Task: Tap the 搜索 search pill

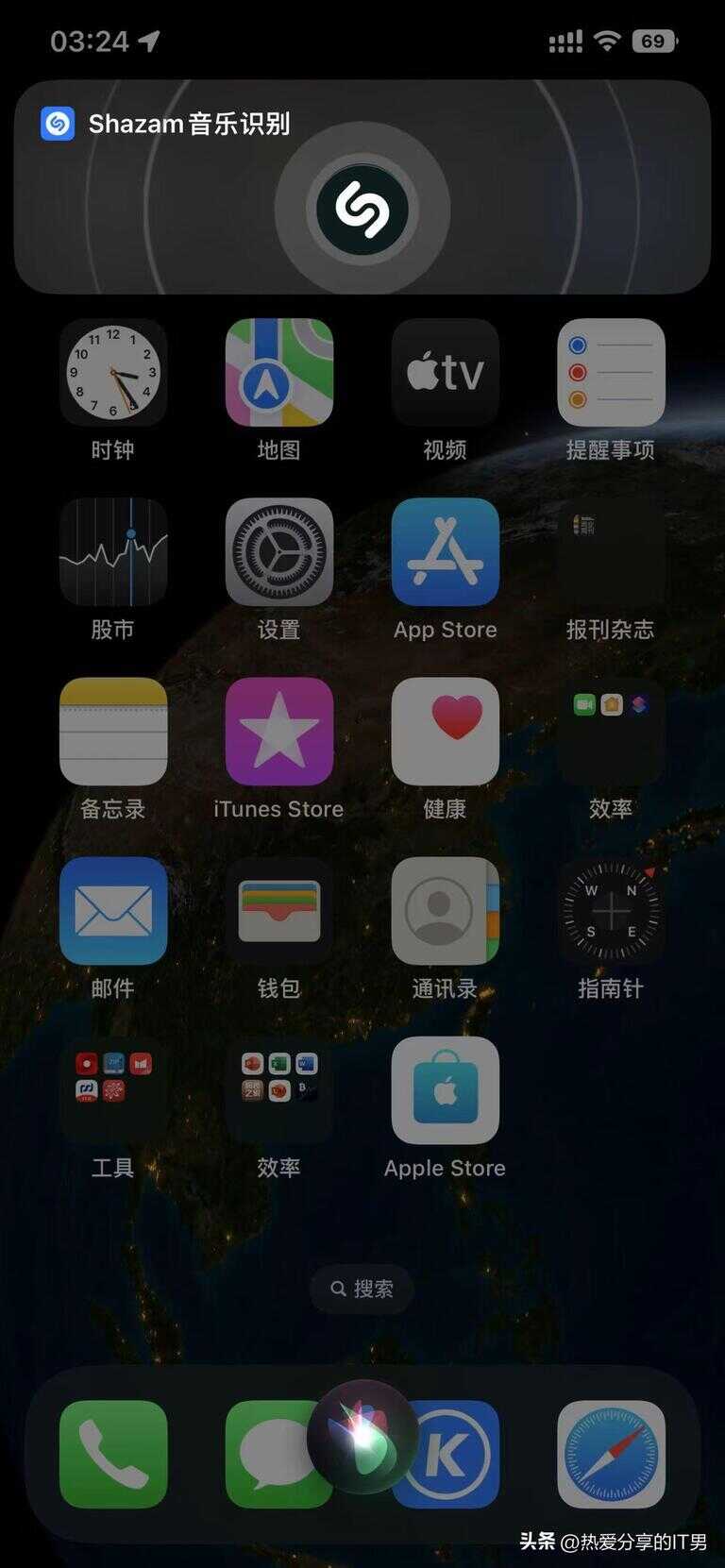Action: point(362,1289)
